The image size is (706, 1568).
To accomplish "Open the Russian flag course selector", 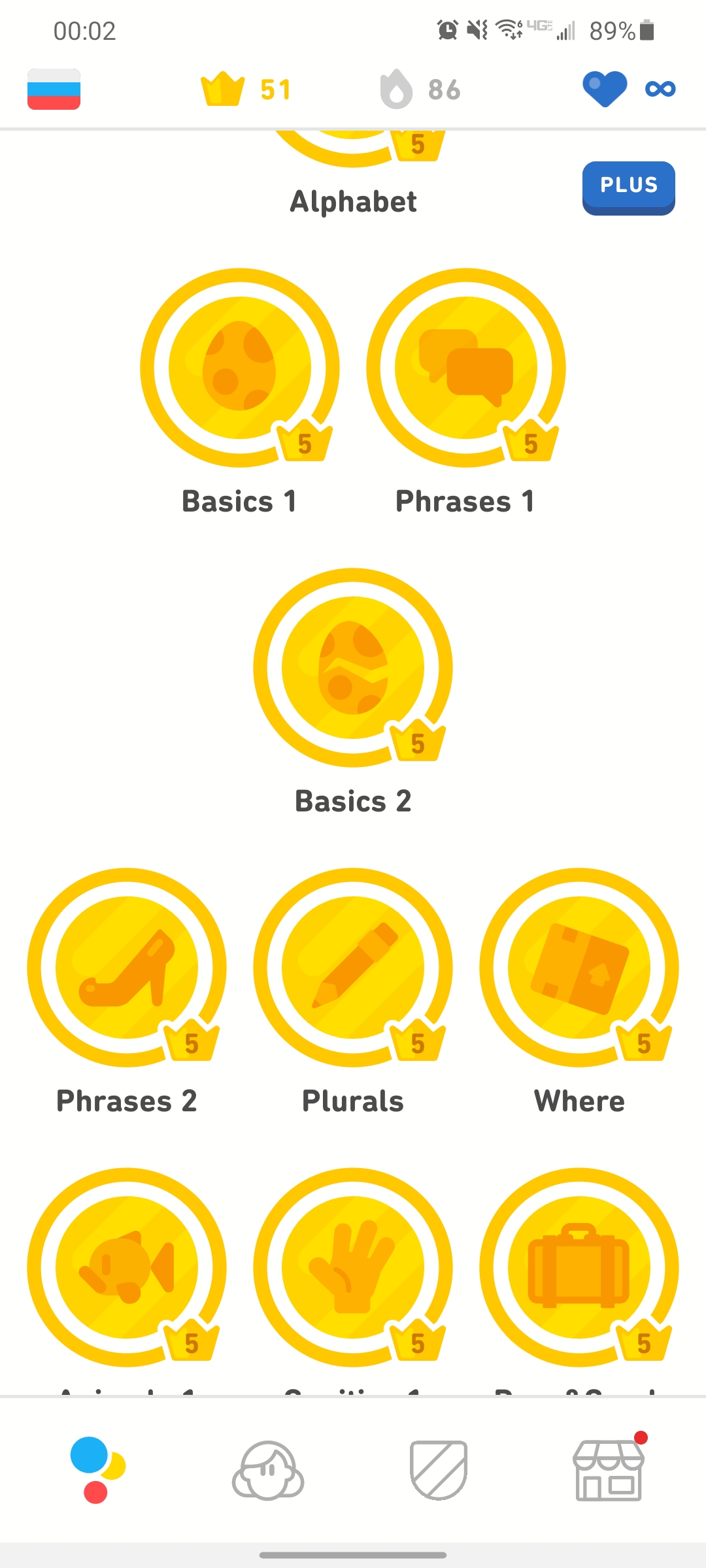I will (54, 90).
